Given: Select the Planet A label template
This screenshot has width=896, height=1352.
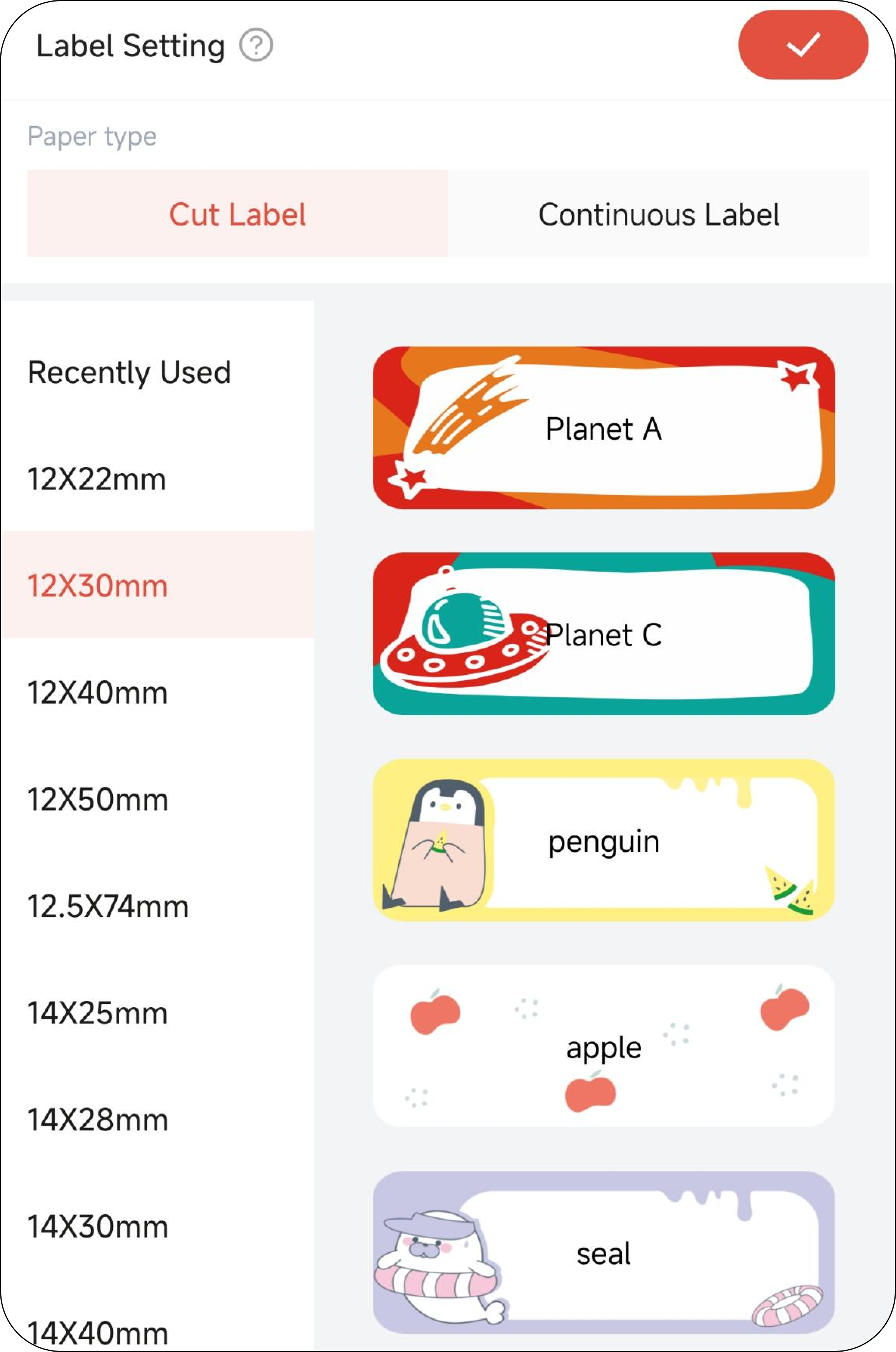Looking at the screenshot, I should coord(604,428).
